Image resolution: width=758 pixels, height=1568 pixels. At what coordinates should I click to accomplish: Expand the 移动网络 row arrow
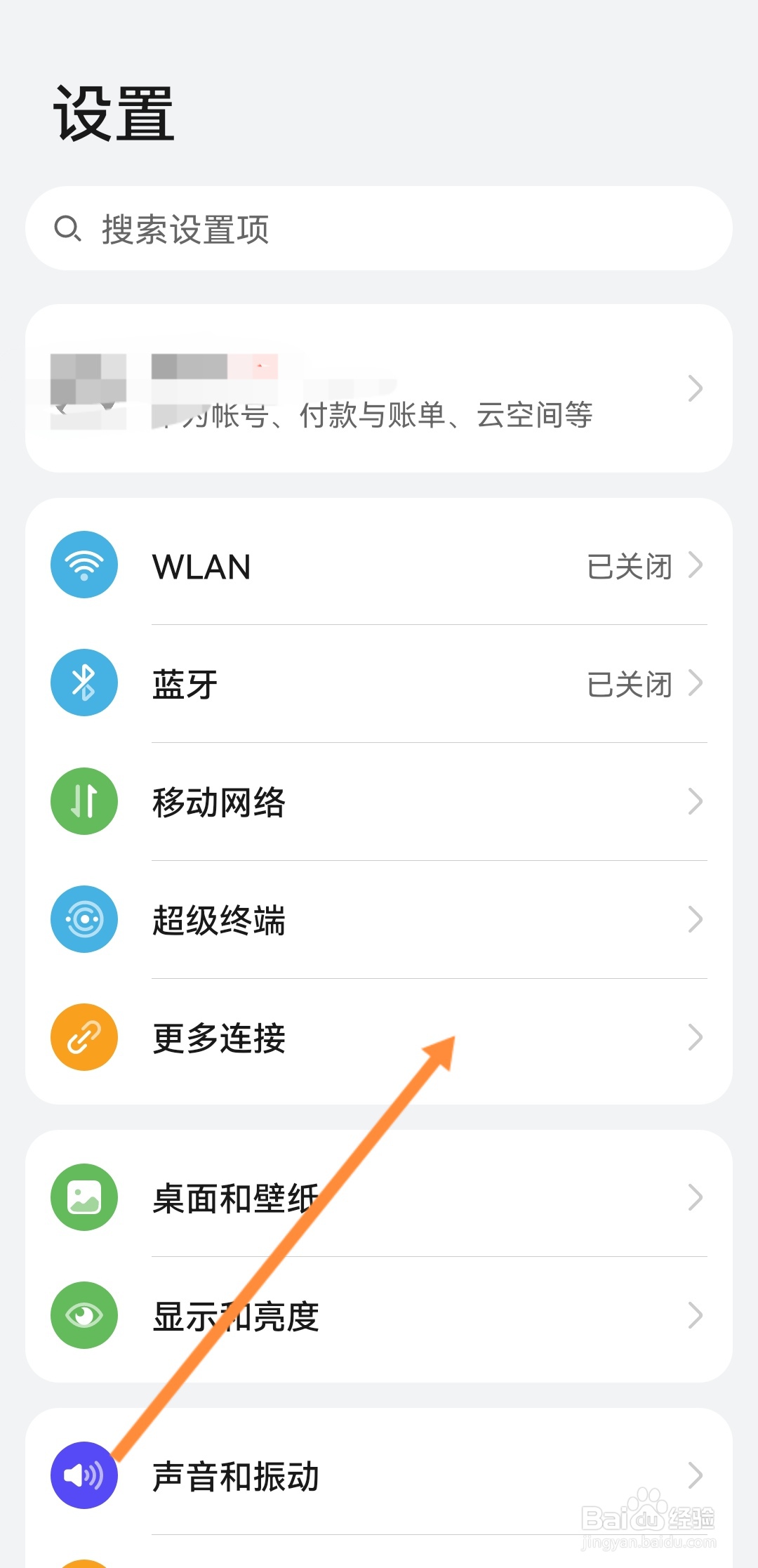click(696, 801)
